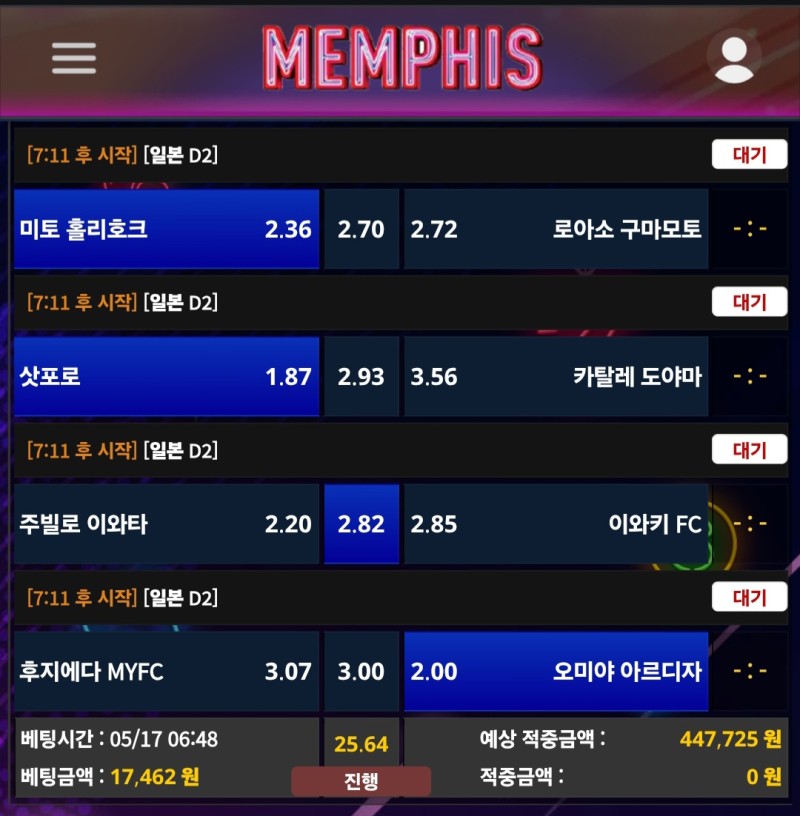Tap 대기 button above 미토 홀리호크 match
800x816 pixels.
[x=749, y=155]
